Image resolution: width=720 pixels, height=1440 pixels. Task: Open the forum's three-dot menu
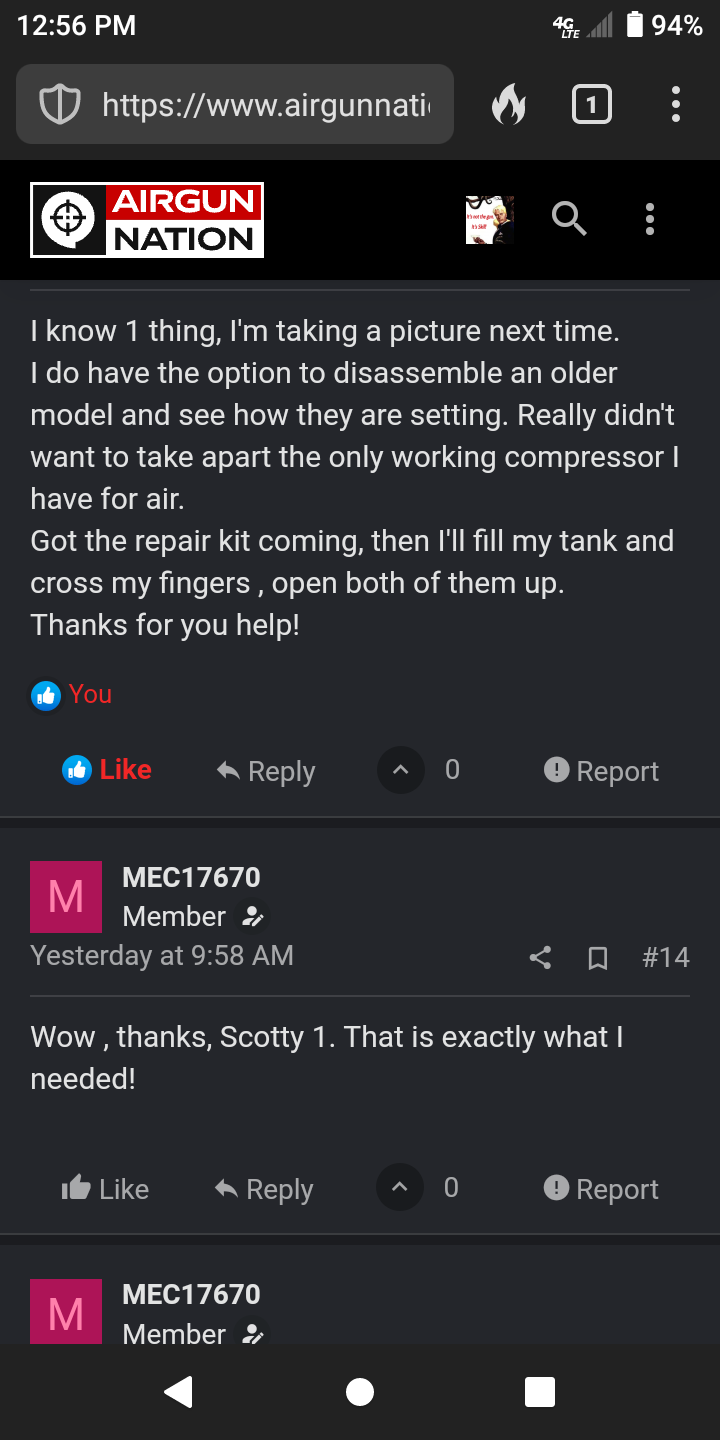coord(650,219)
